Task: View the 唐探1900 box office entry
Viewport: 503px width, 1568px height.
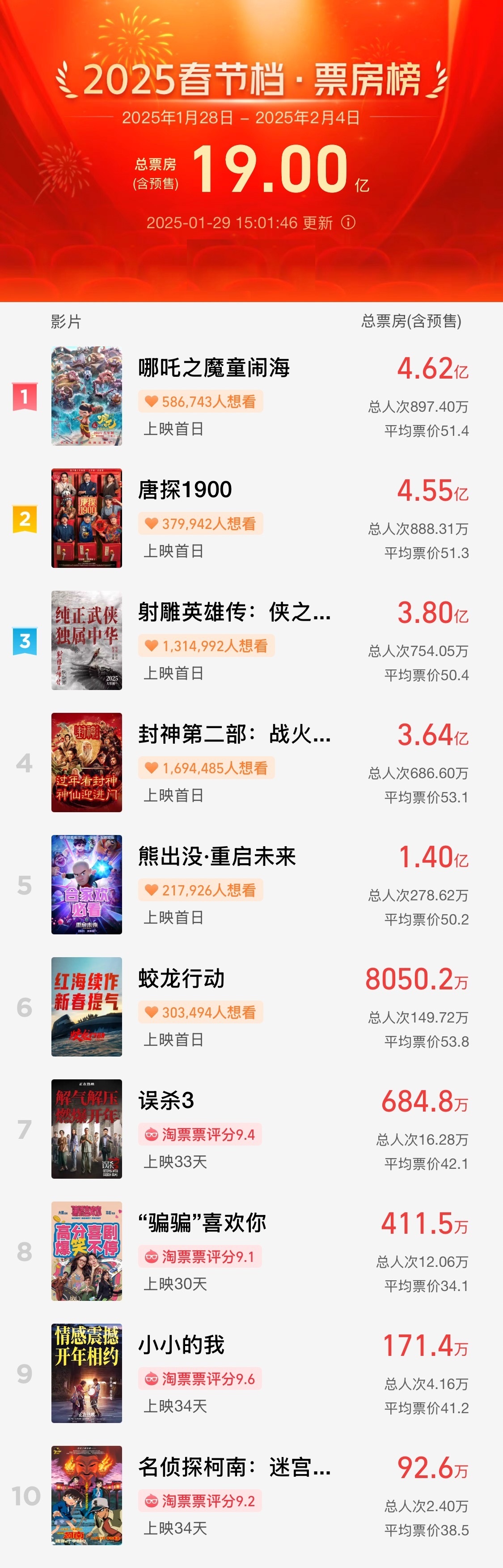Action: click(x=185, y=490)
